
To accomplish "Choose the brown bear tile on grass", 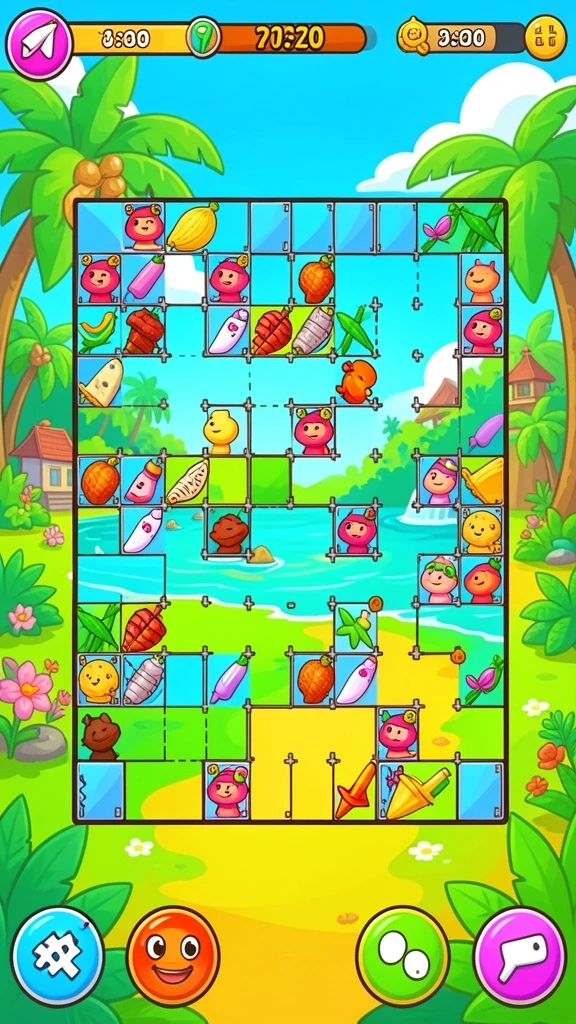I will pyautogui.click(x=101, y=736).
